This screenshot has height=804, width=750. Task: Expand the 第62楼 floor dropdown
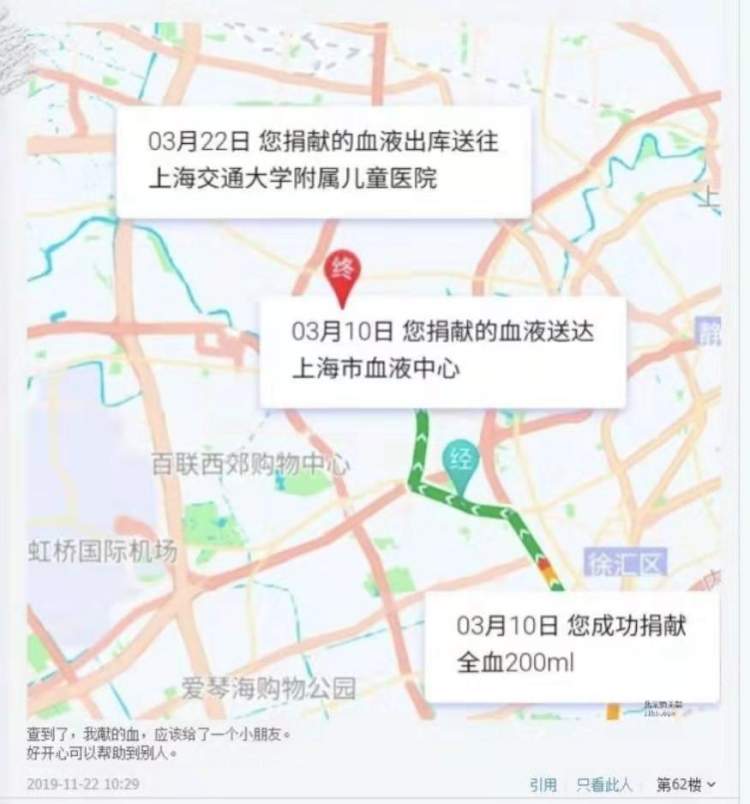[x=686, y=784]
